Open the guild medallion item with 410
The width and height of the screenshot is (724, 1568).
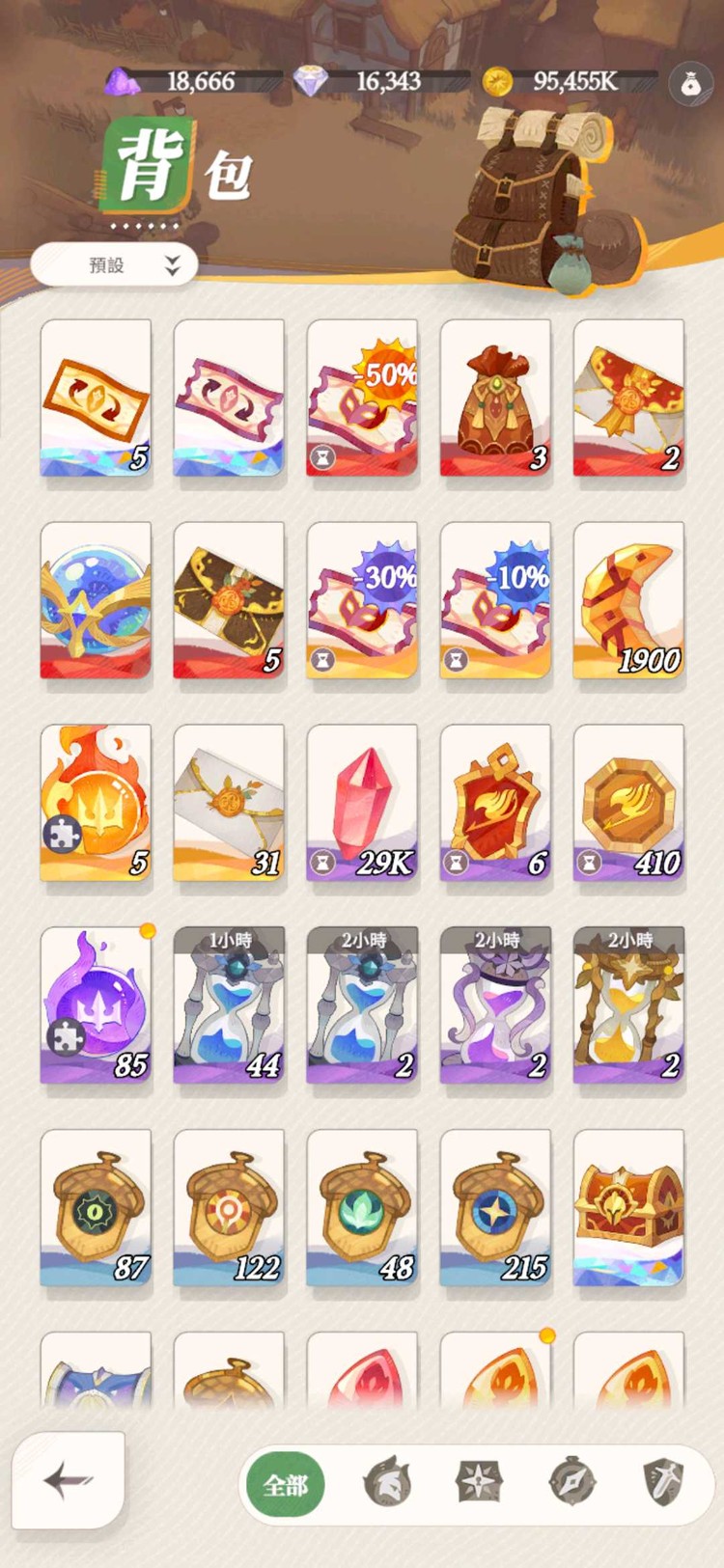[x=628, y=803]
